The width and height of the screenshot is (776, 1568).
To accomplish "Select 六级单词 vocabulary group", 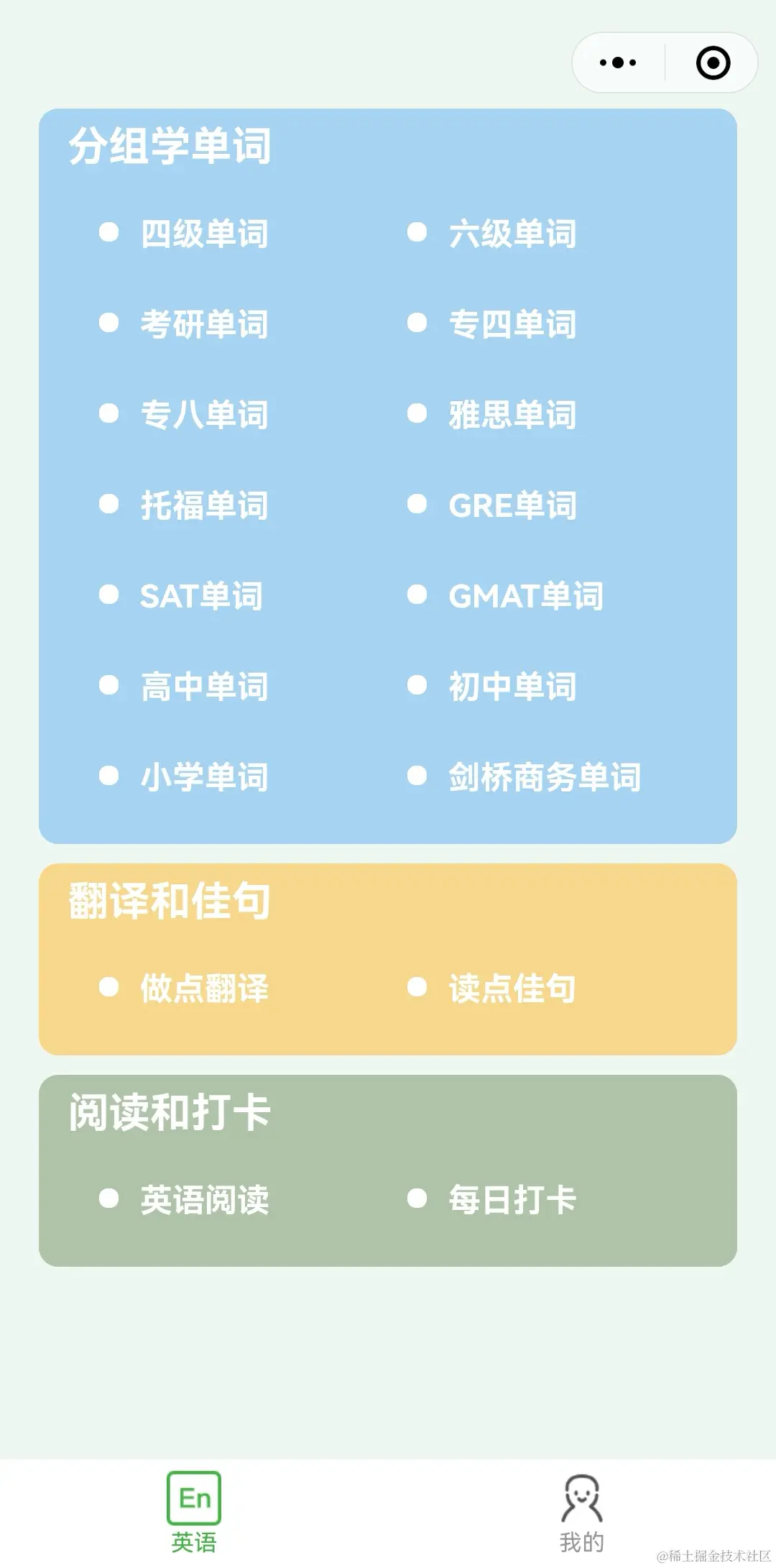I will click(x=512, y=234).
